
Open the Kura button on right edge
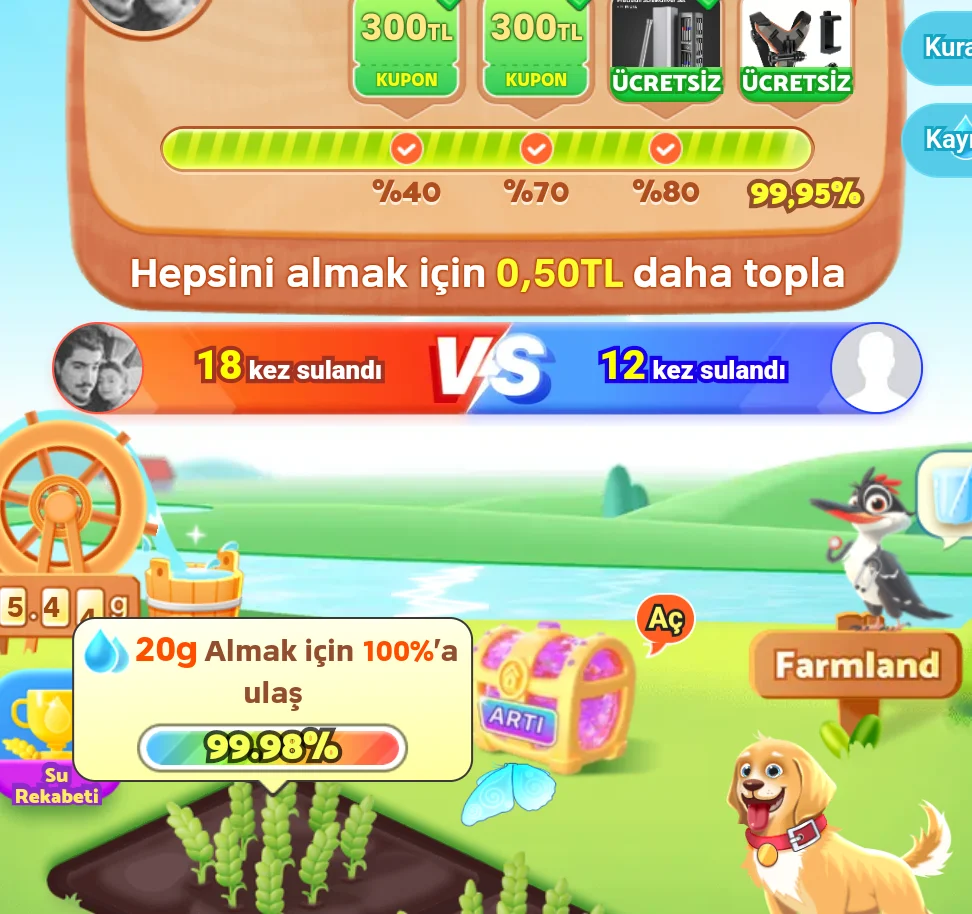click(x=940, y=47)
